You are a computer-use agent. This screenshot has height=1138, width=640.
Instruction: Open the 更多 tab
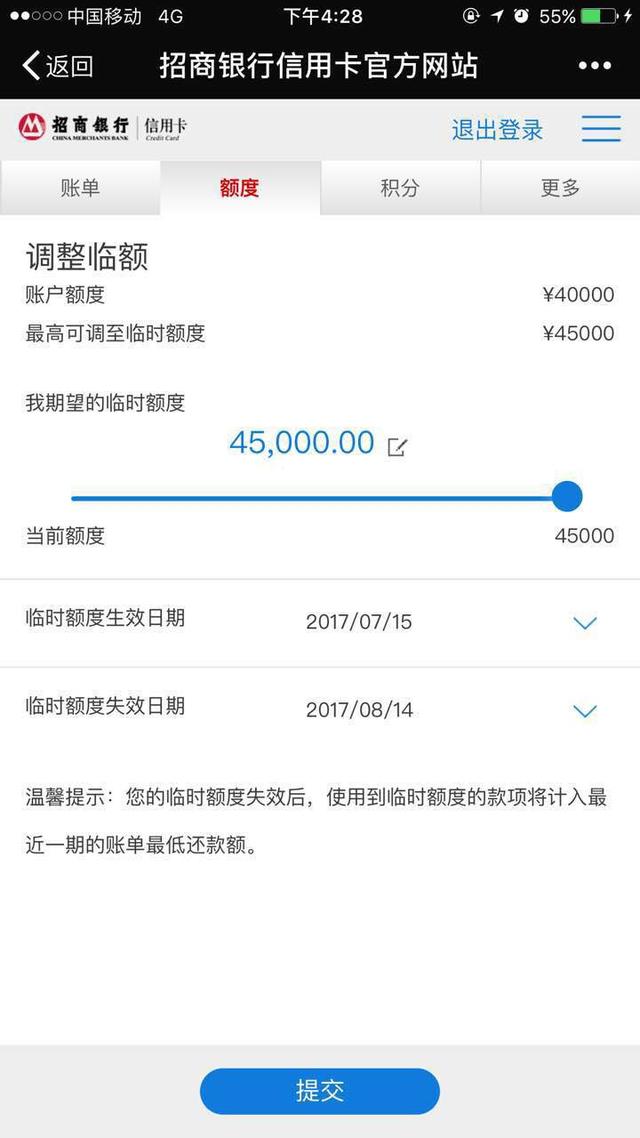tap(560, 188)
